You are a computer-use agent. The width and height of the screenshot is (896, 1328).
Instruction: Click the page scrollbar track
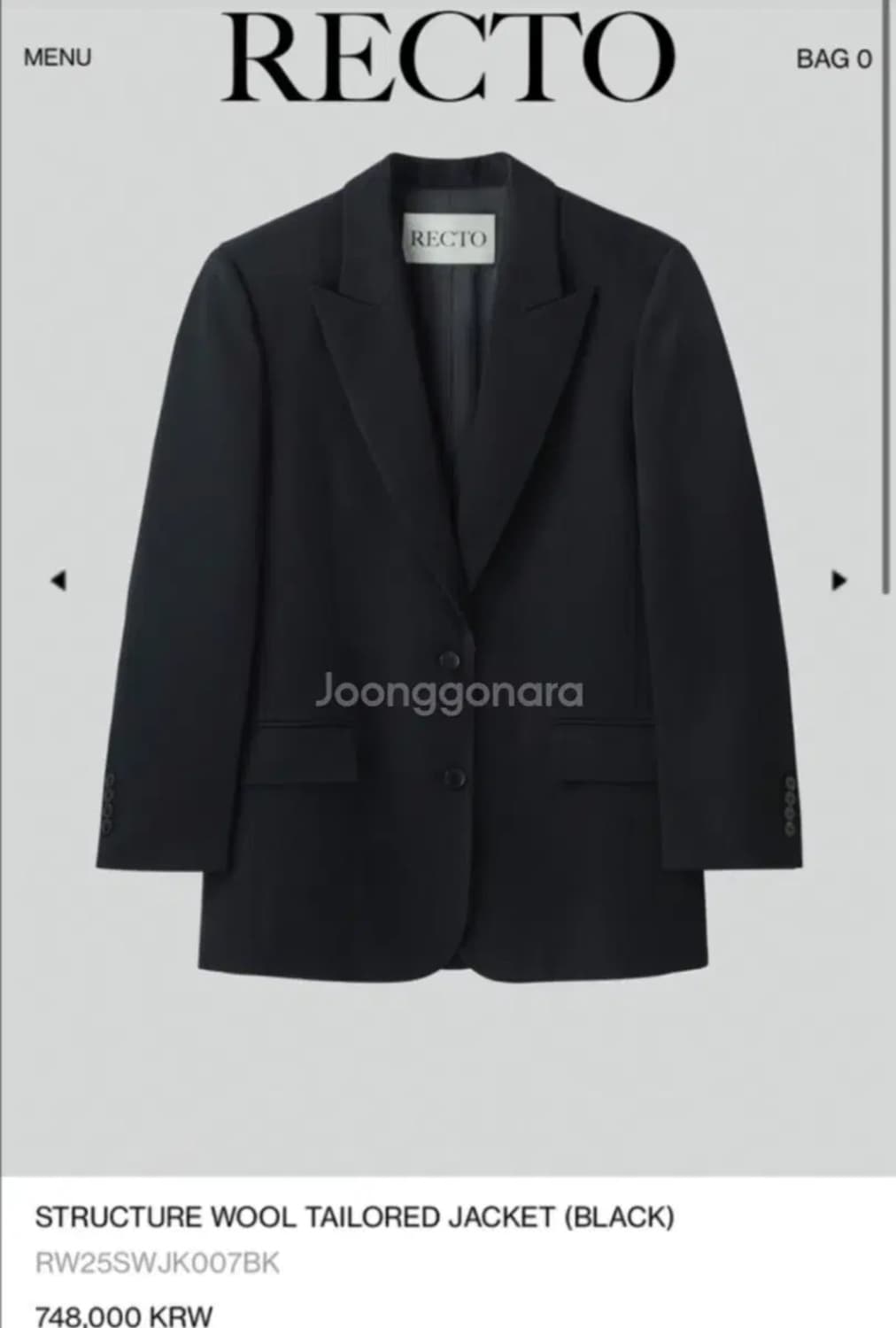(x=887, y=354)
